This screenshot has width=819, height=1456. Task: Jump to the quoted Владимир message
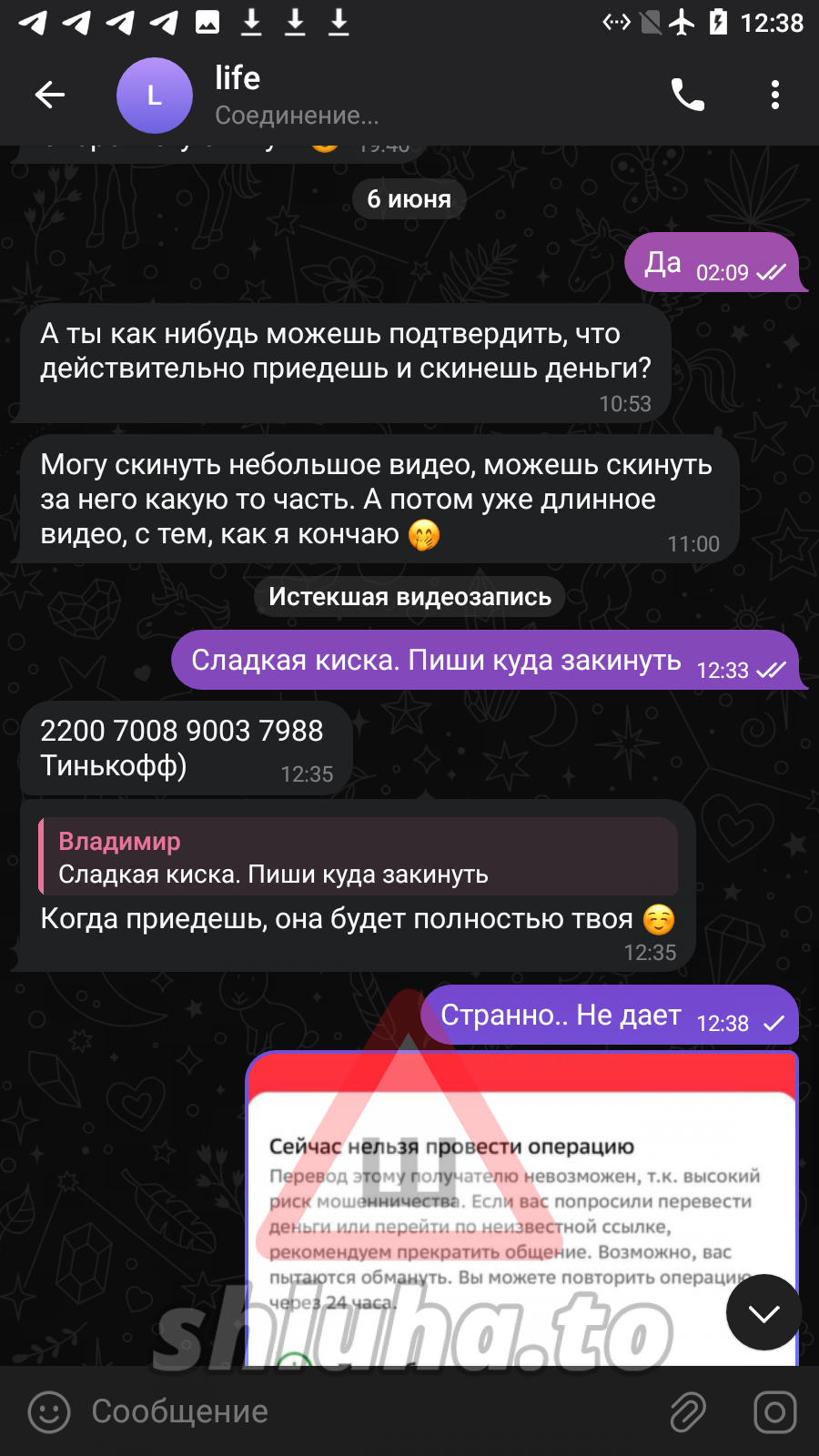(x=359, y=857)
